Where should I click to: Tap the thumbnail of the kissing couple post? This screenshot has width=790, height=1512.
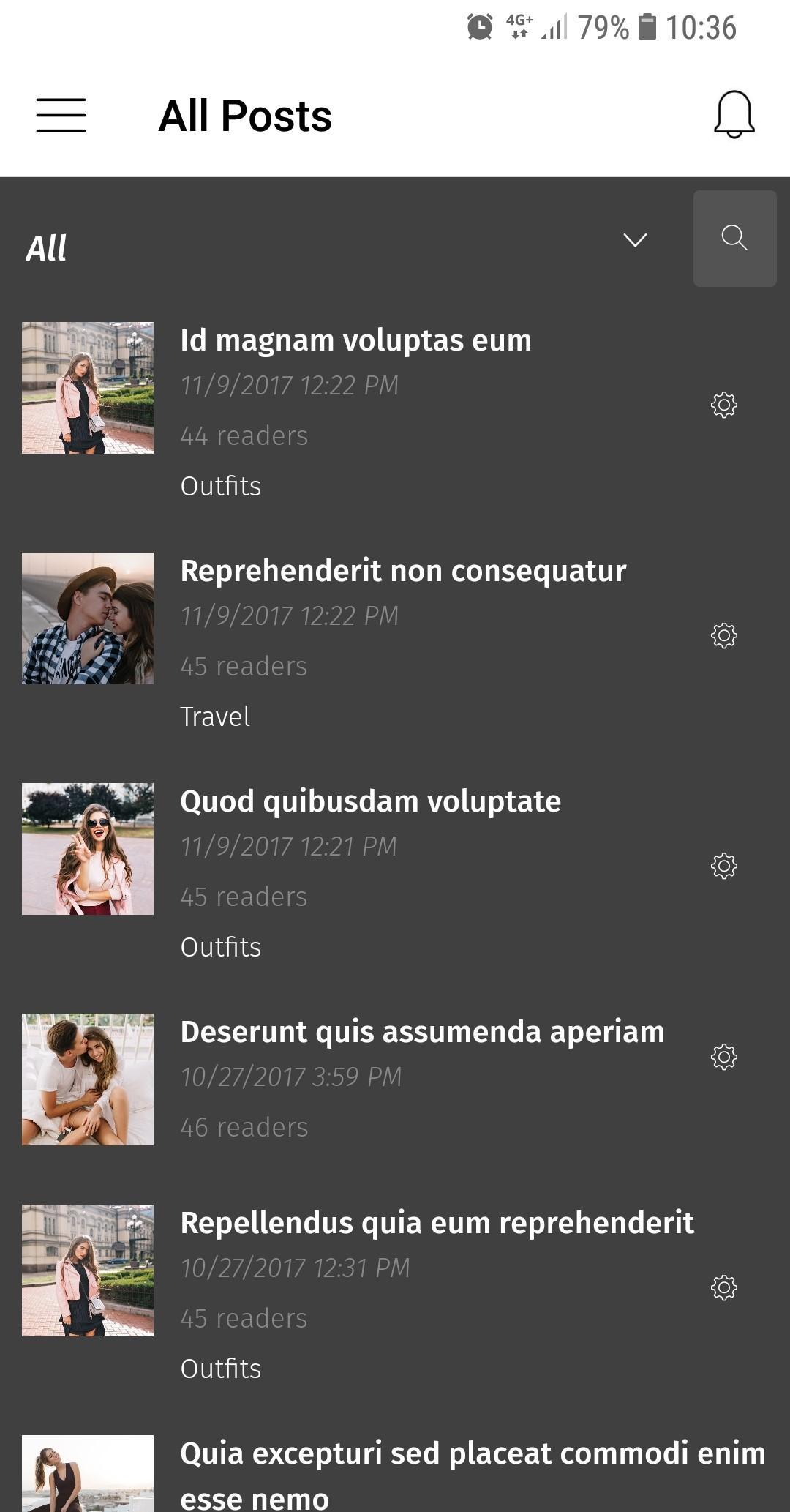(x=87, y=618)
